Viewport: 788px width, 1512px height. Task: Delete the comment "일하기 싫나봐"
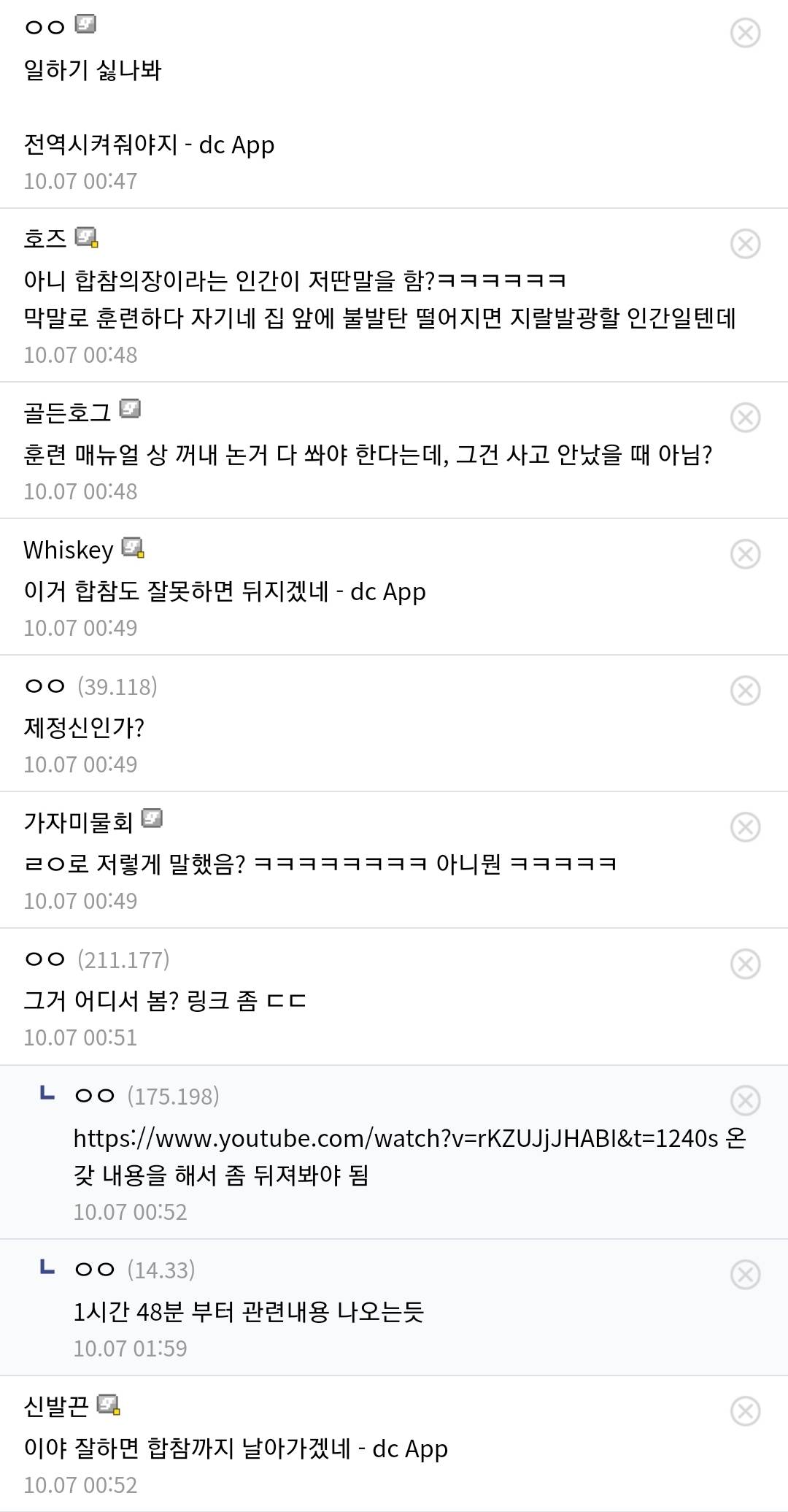coord(745,33)
